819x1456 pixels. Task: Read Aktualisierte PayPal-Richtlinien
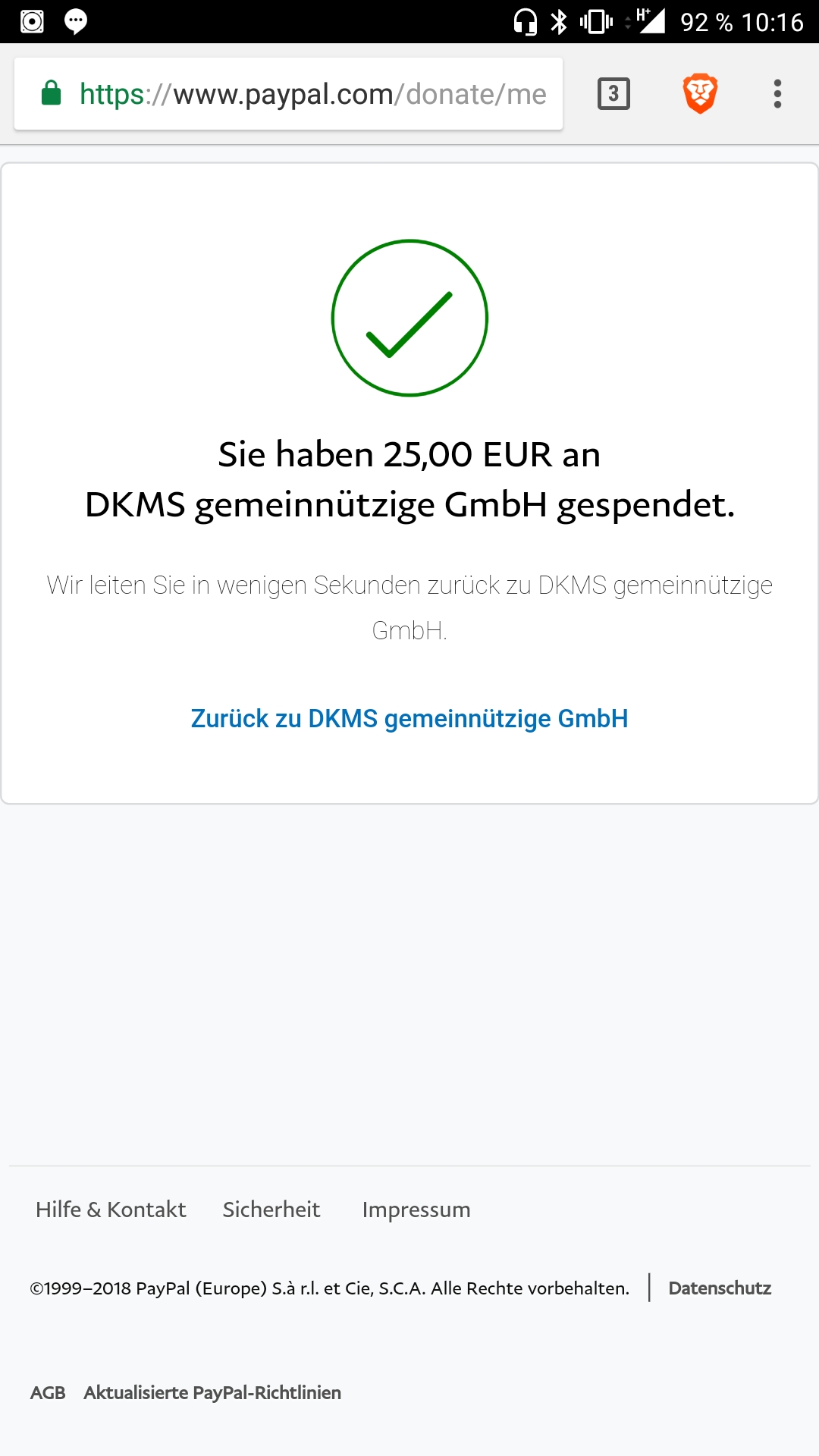click(x=212, y=1392)
